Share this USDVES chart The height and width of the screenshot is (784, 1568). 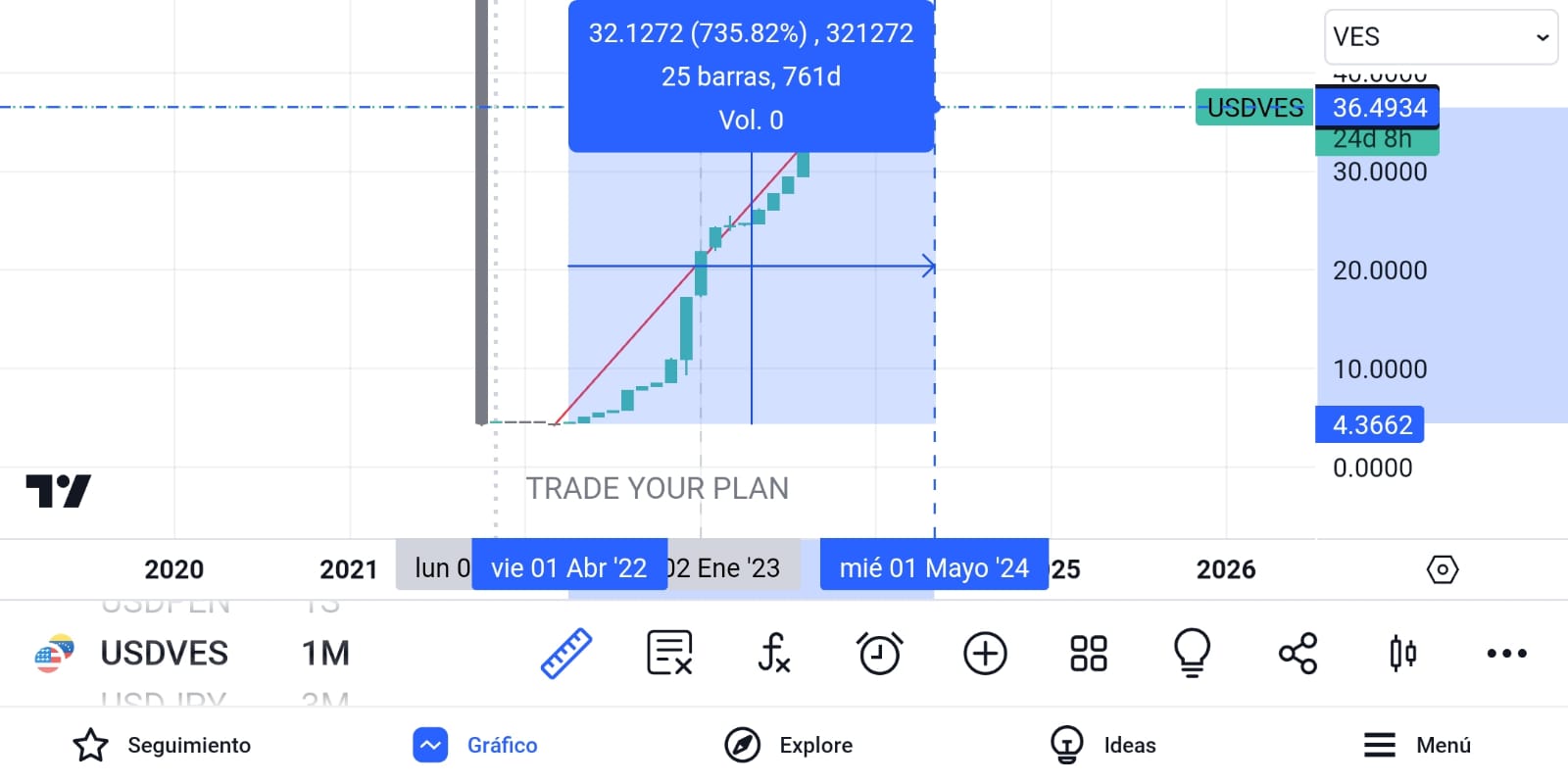(1298, 654)
